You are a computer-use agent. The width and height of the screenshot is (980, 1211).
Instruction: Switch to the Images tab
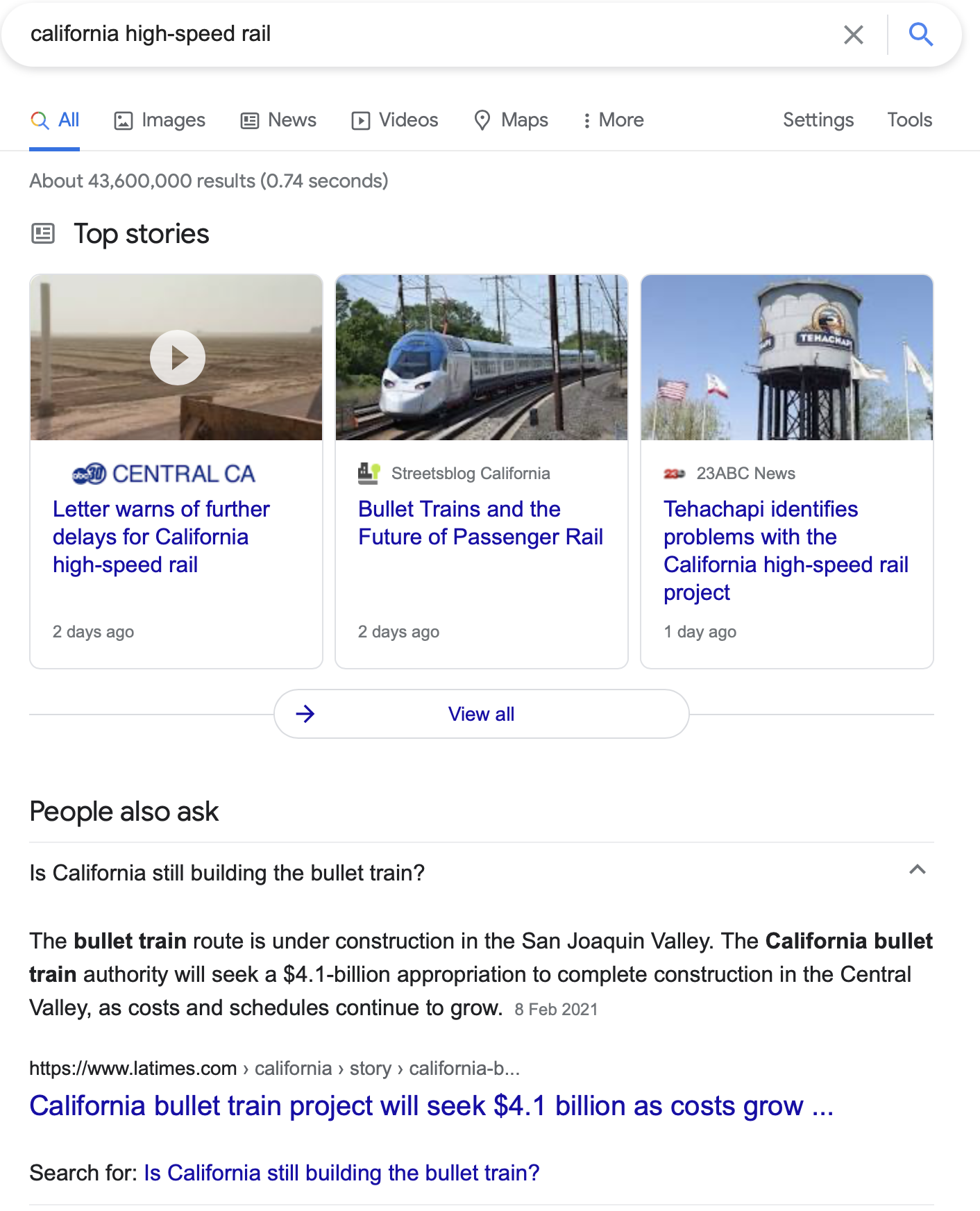coord(160,120)
